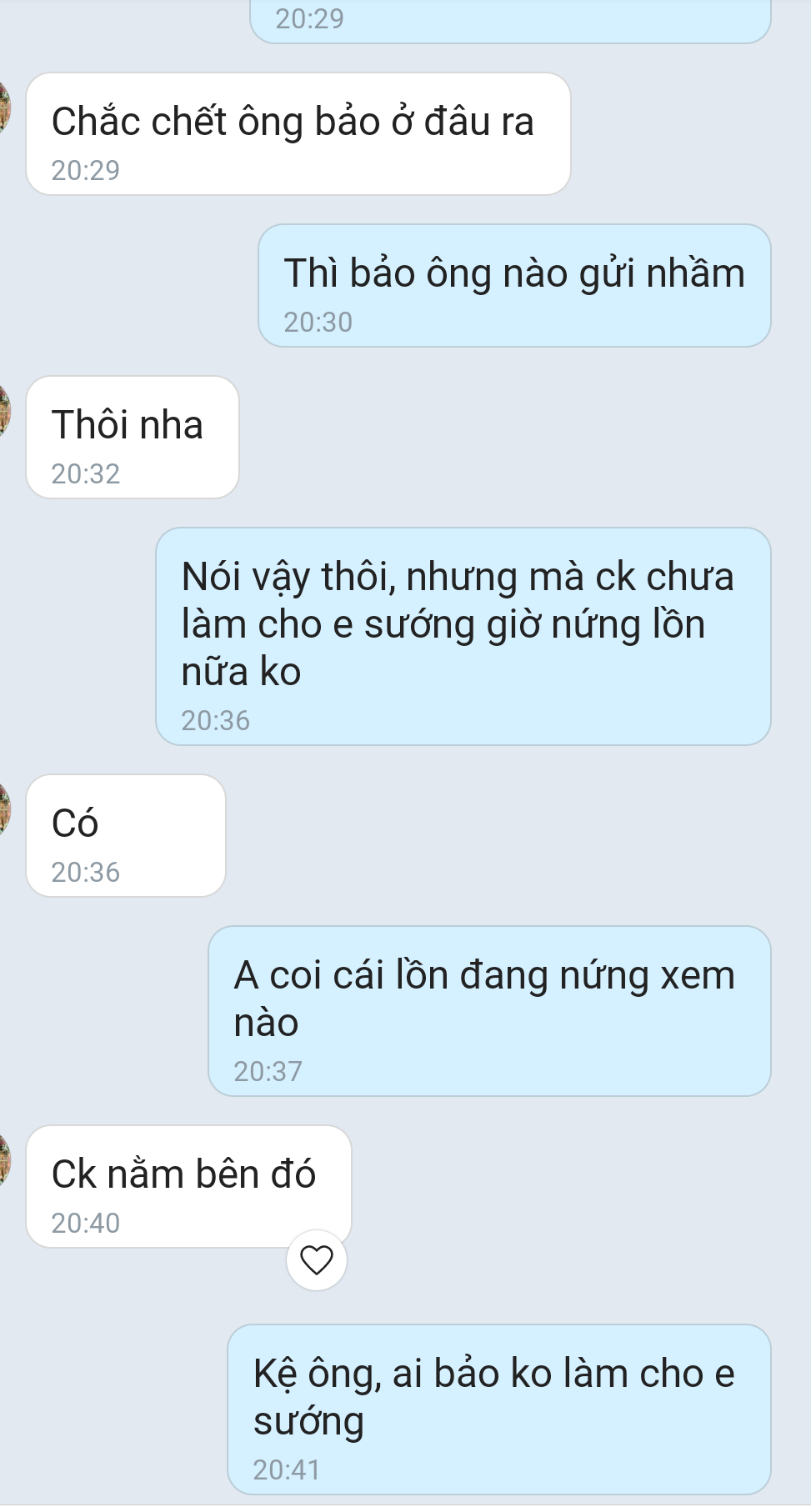Tap the heart reaction under the 20:40 message
The width and height of the screenshot is (811, 1512).
pyautogui.click(x=316, y=1259)
